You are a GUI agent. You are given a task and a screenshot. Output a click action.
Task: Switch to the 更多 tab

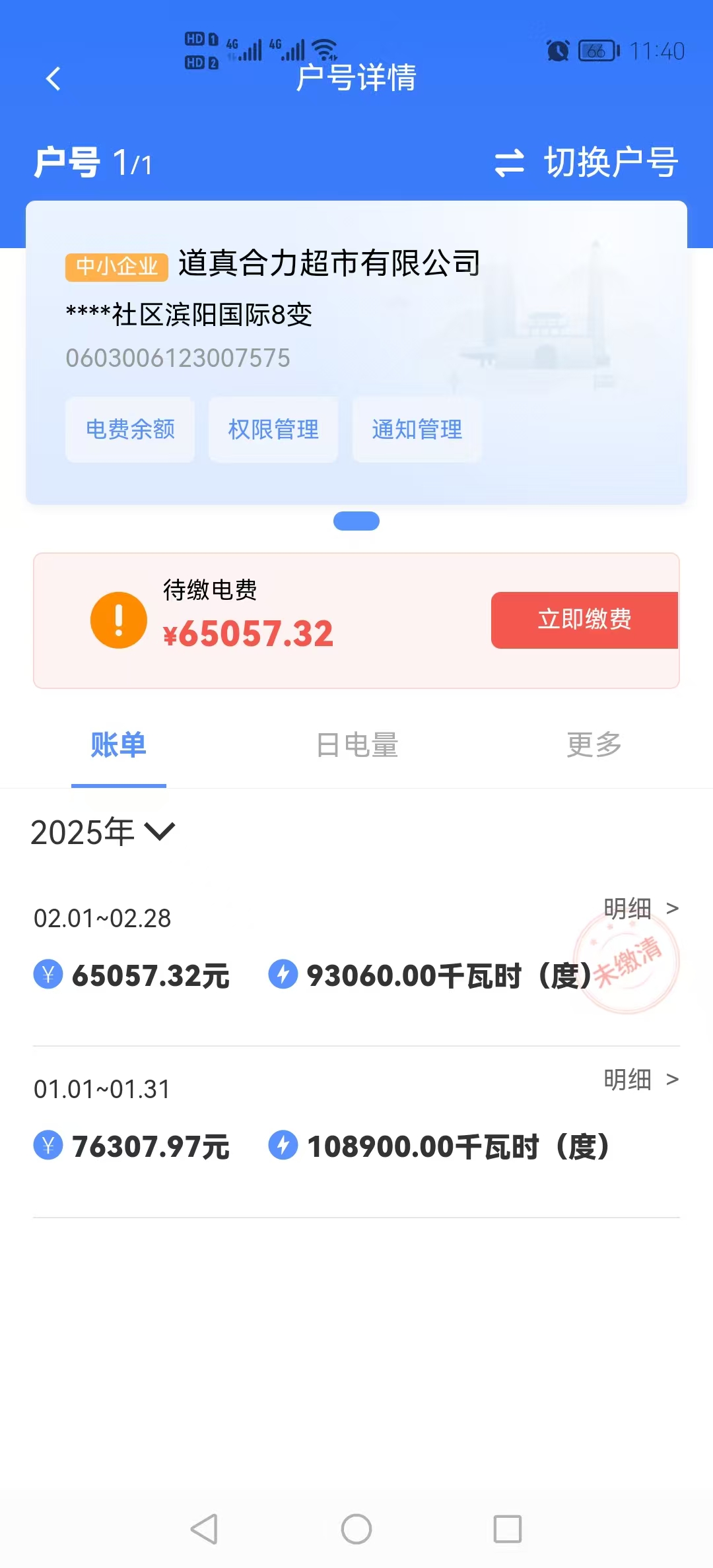point(594,745)
